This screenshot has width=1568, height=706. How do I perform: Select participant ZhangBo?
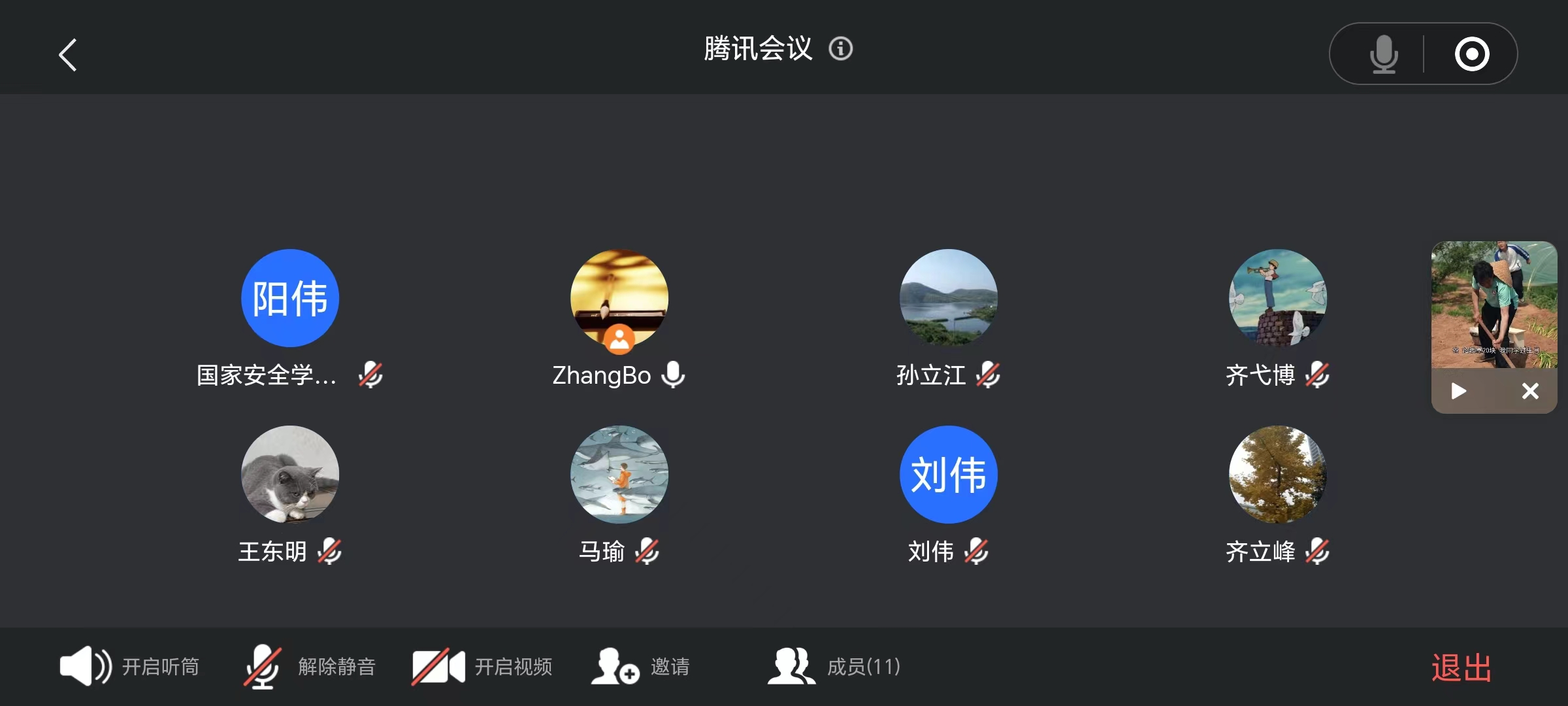[x=619, y=299]
